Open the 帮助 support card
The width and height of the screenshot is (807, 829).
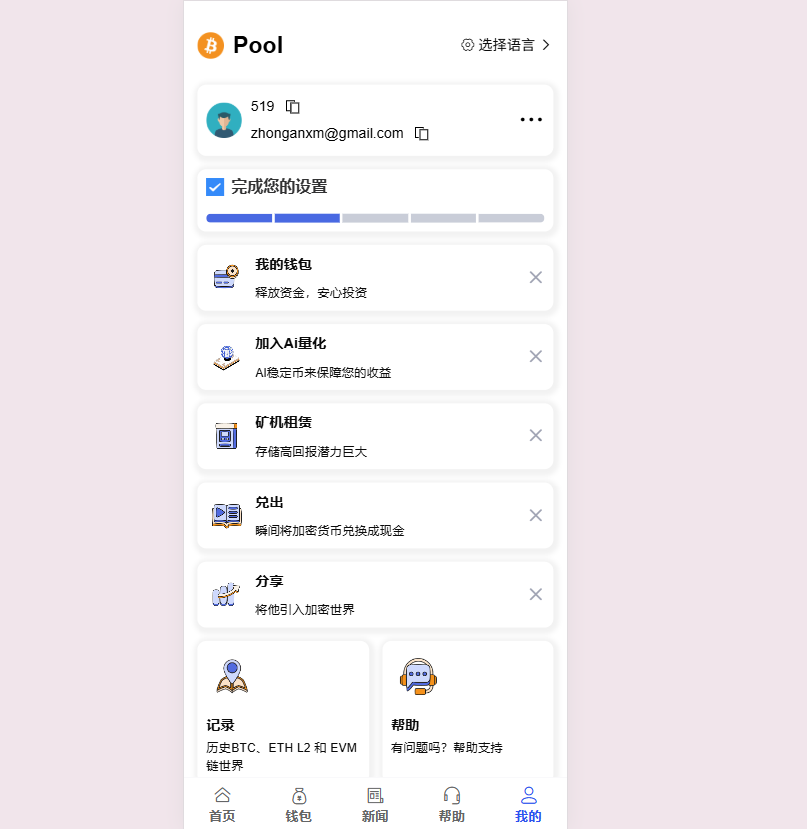click(x=468, y=710)
